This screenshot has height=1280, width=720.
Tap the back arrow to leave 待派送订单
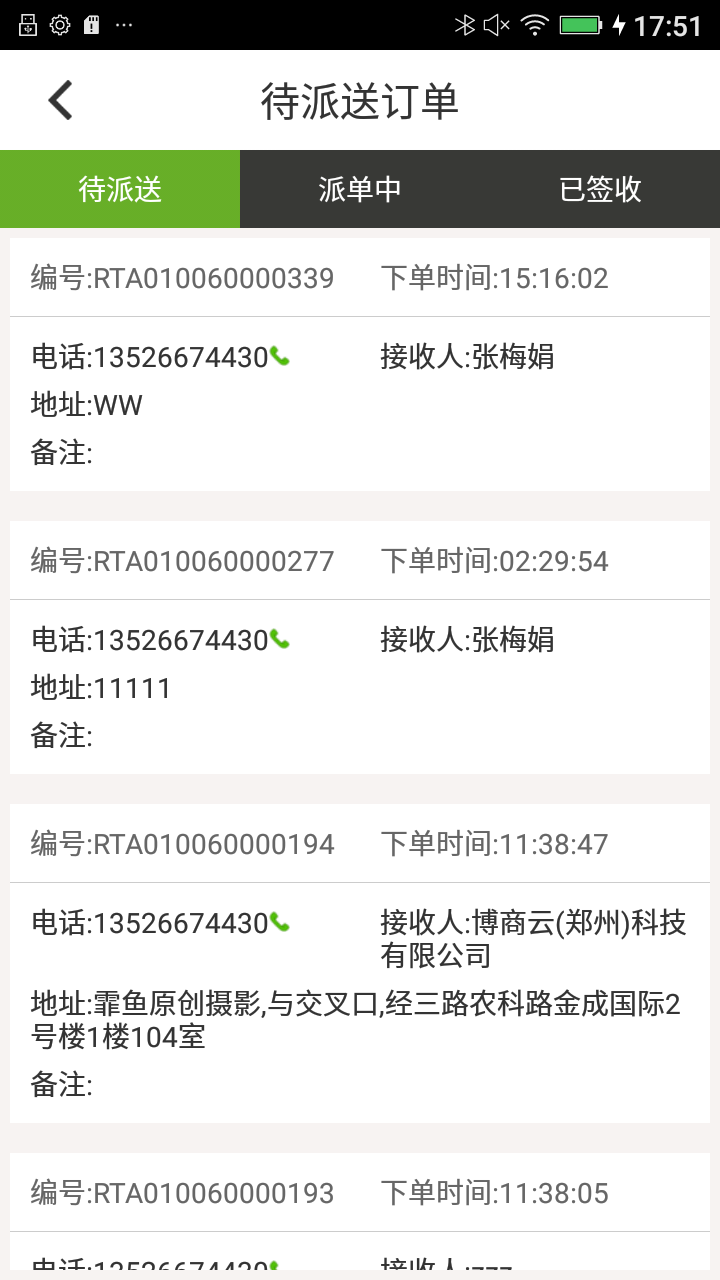(60, 99)
